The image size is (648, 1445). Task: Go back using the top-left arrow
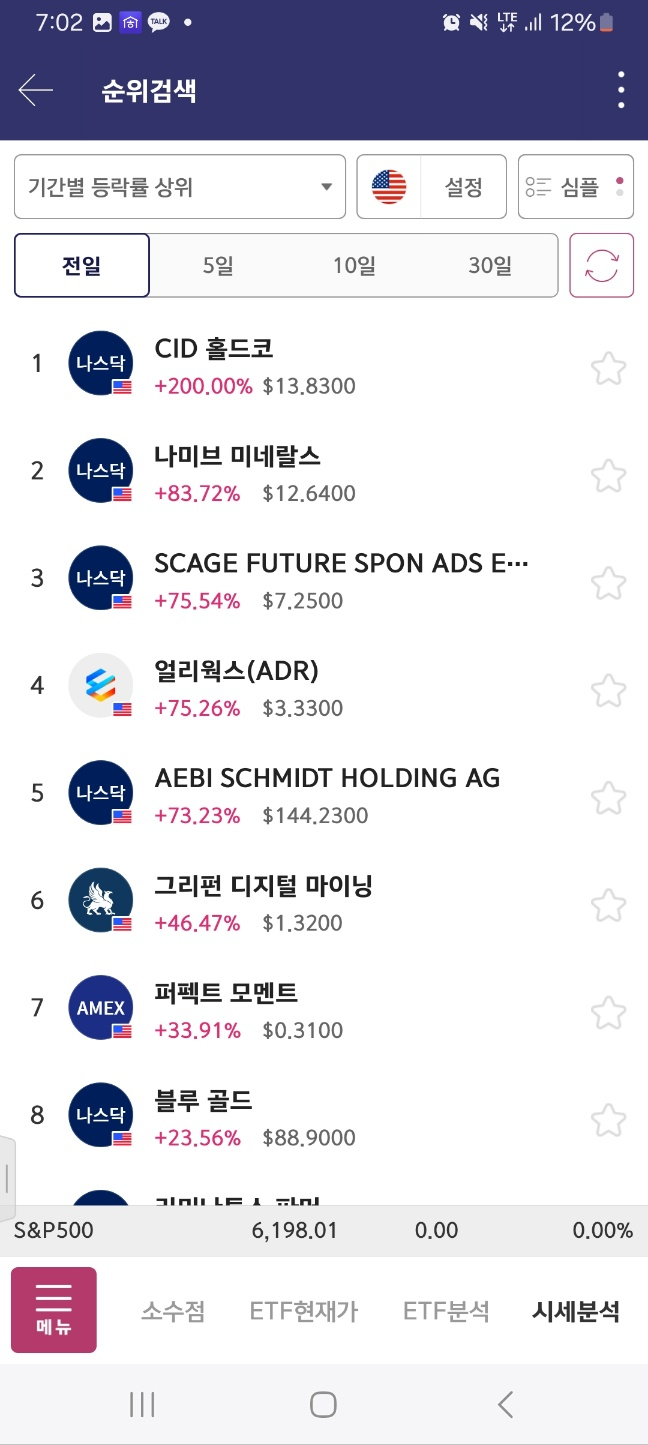35,91
